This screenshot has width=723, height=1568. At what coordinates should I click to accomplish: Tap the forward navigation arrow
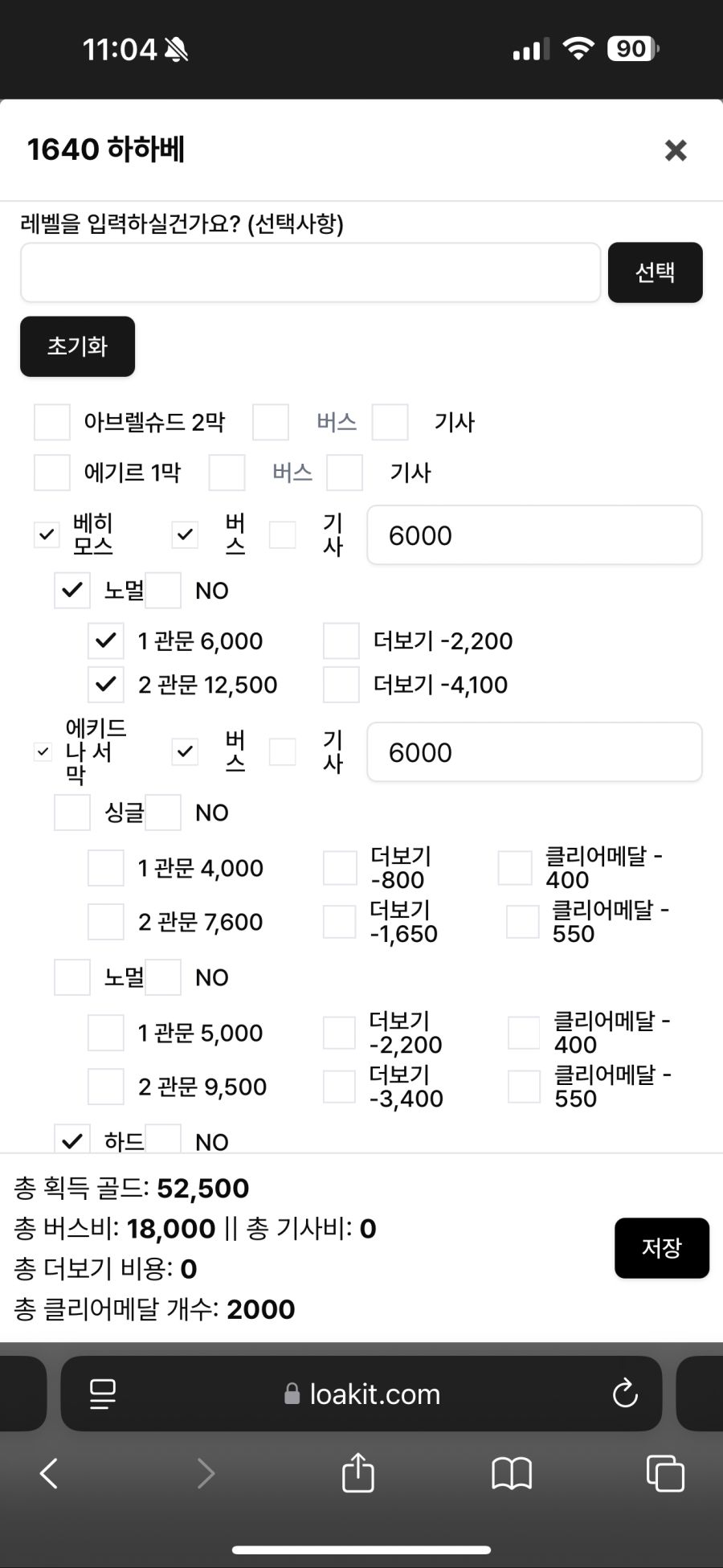(206, 1473)
